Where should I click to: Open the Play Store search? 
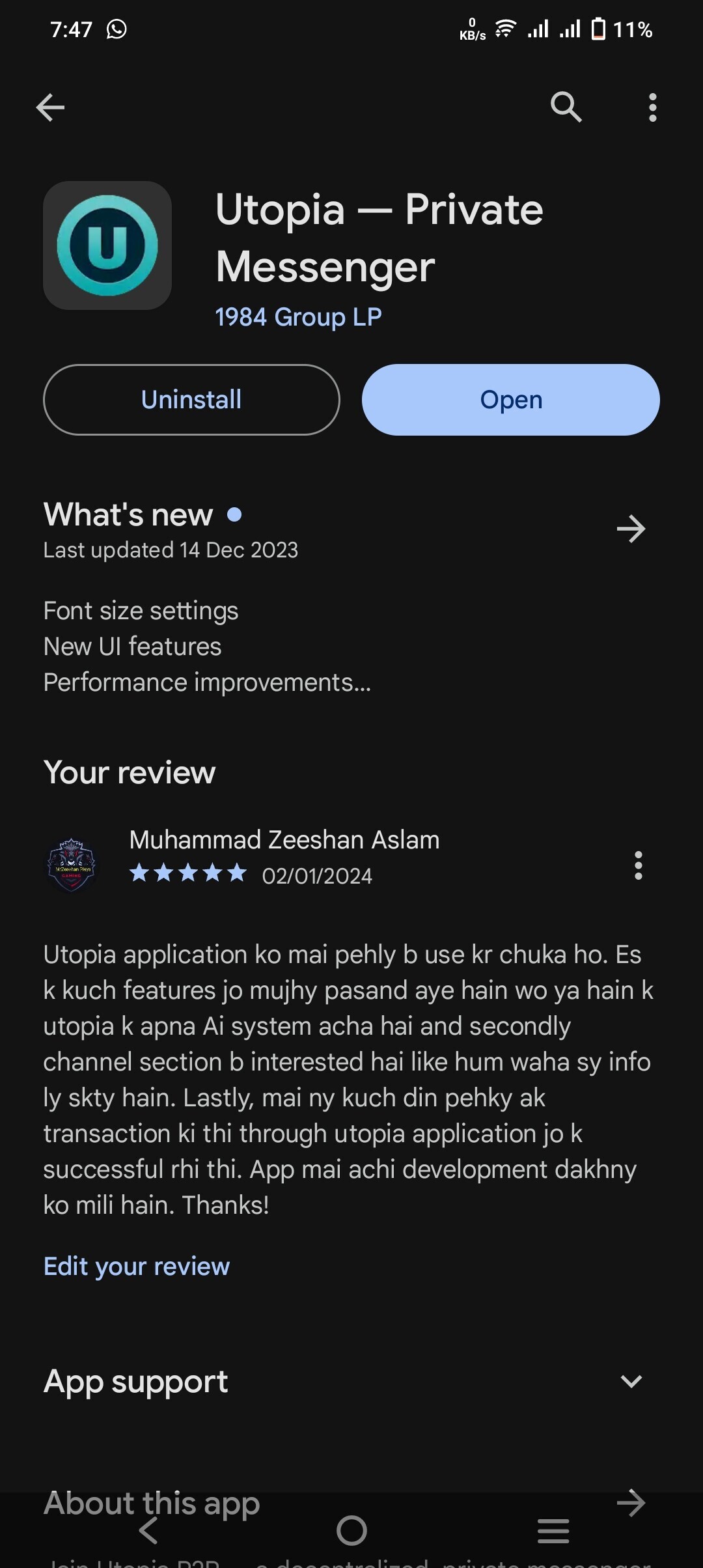566,107
